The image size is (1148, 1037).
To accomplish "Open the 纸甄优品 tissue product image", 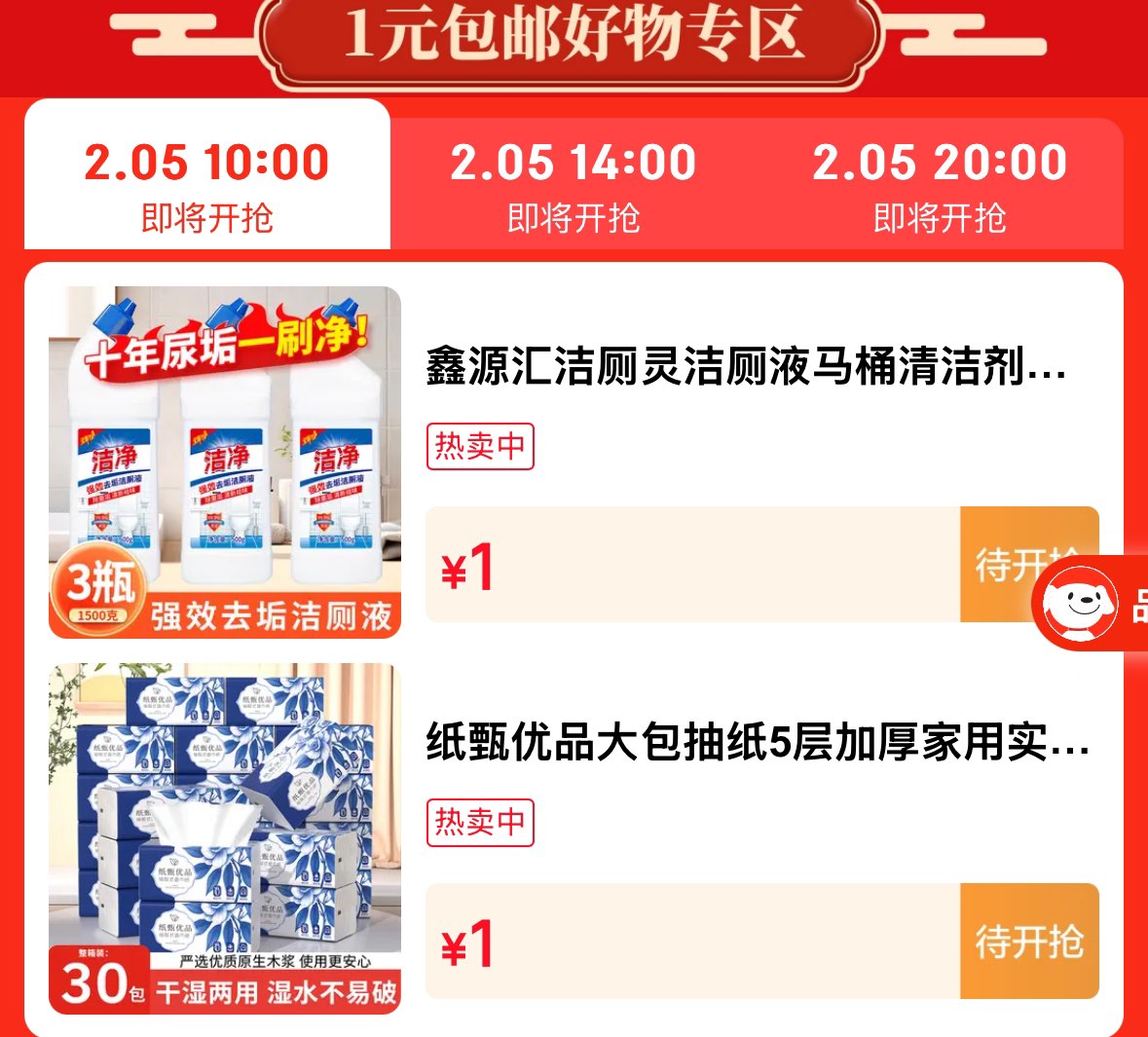I will pyautogui.click(x=225, y=838).
